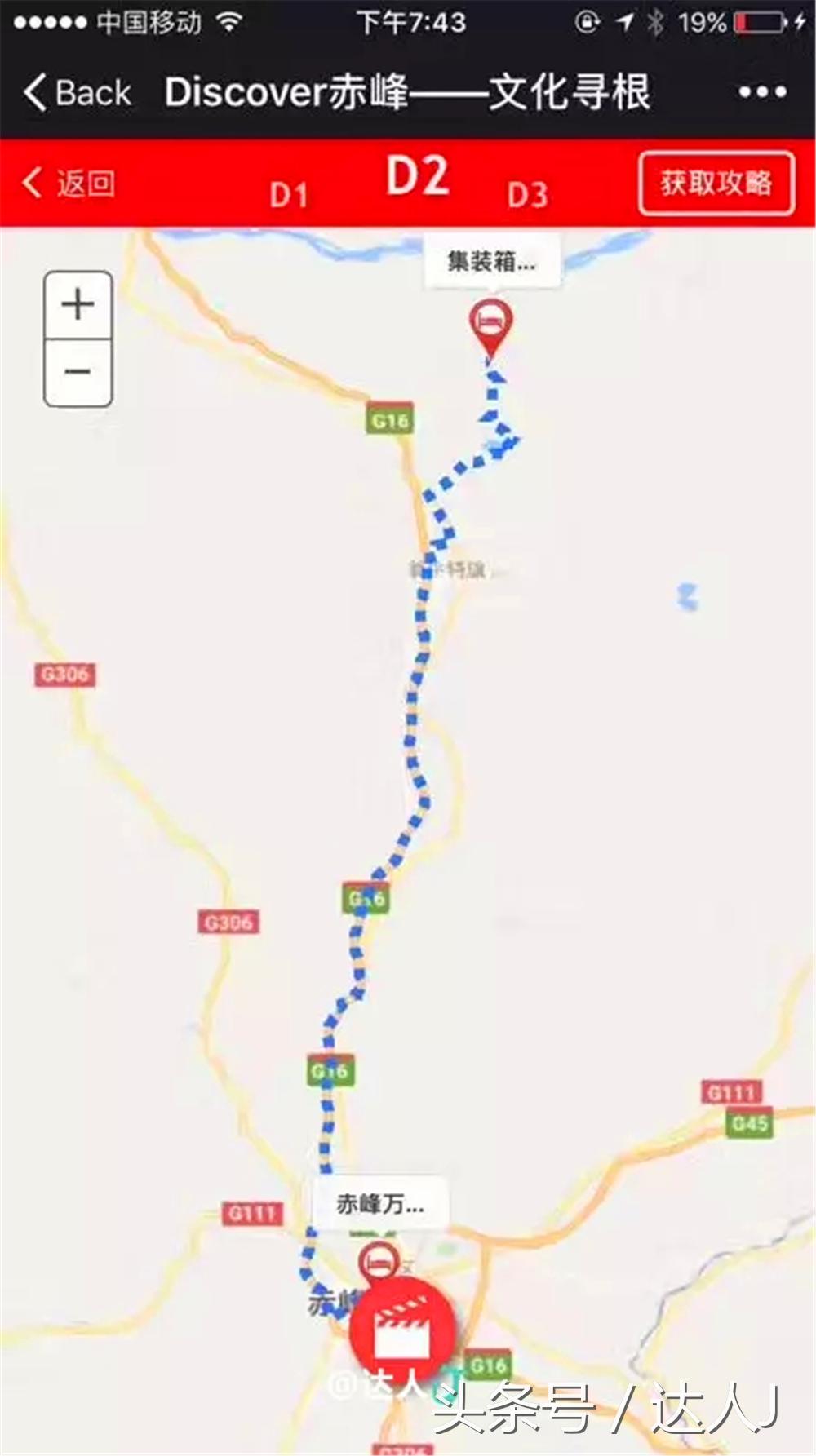Switch to the D3 day tab
The image size is (816, 1456).
[527, 196]
